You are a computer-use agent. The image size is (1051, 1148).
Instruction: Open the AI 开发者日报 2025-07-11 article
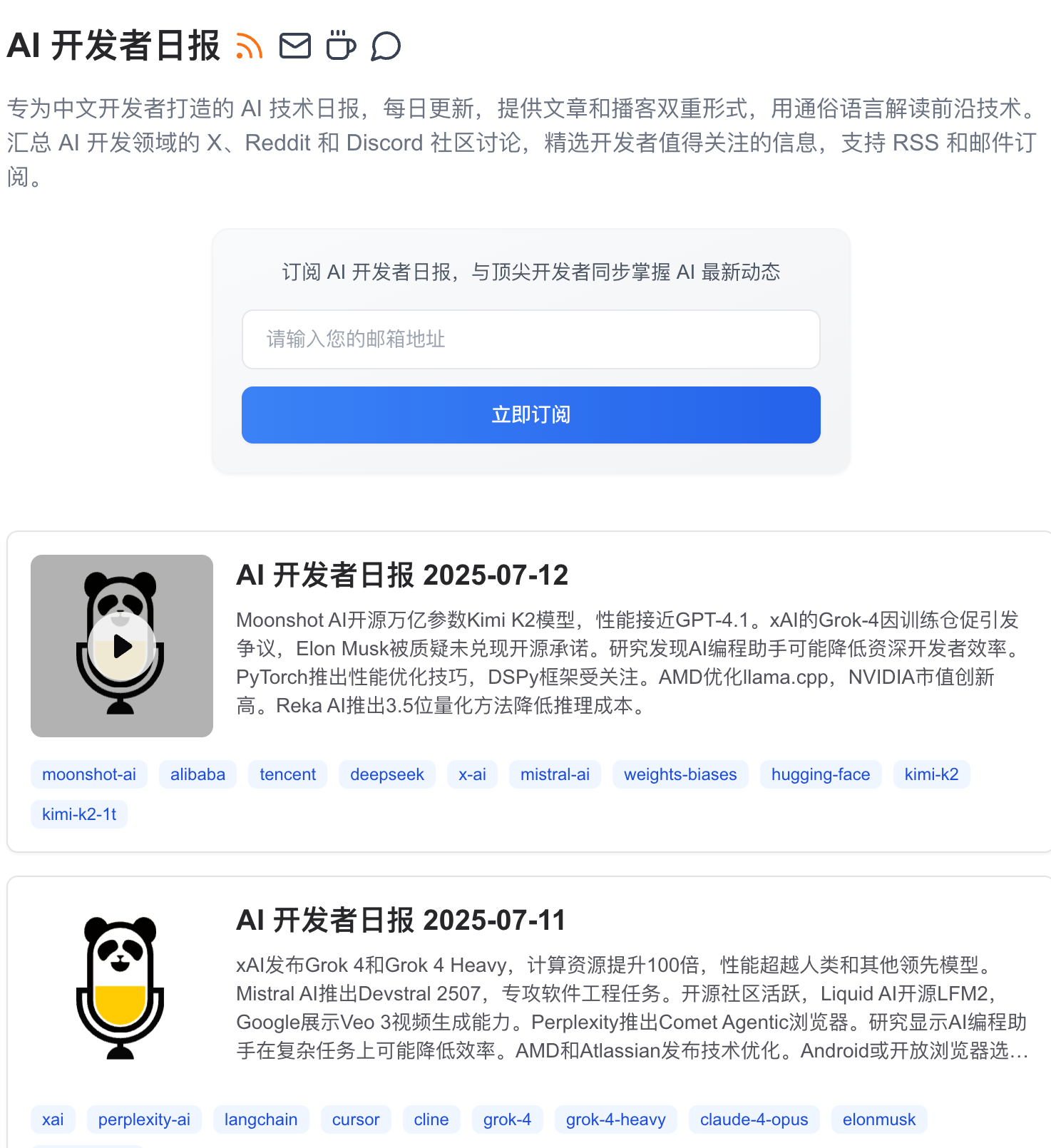(x=401, y=921)
